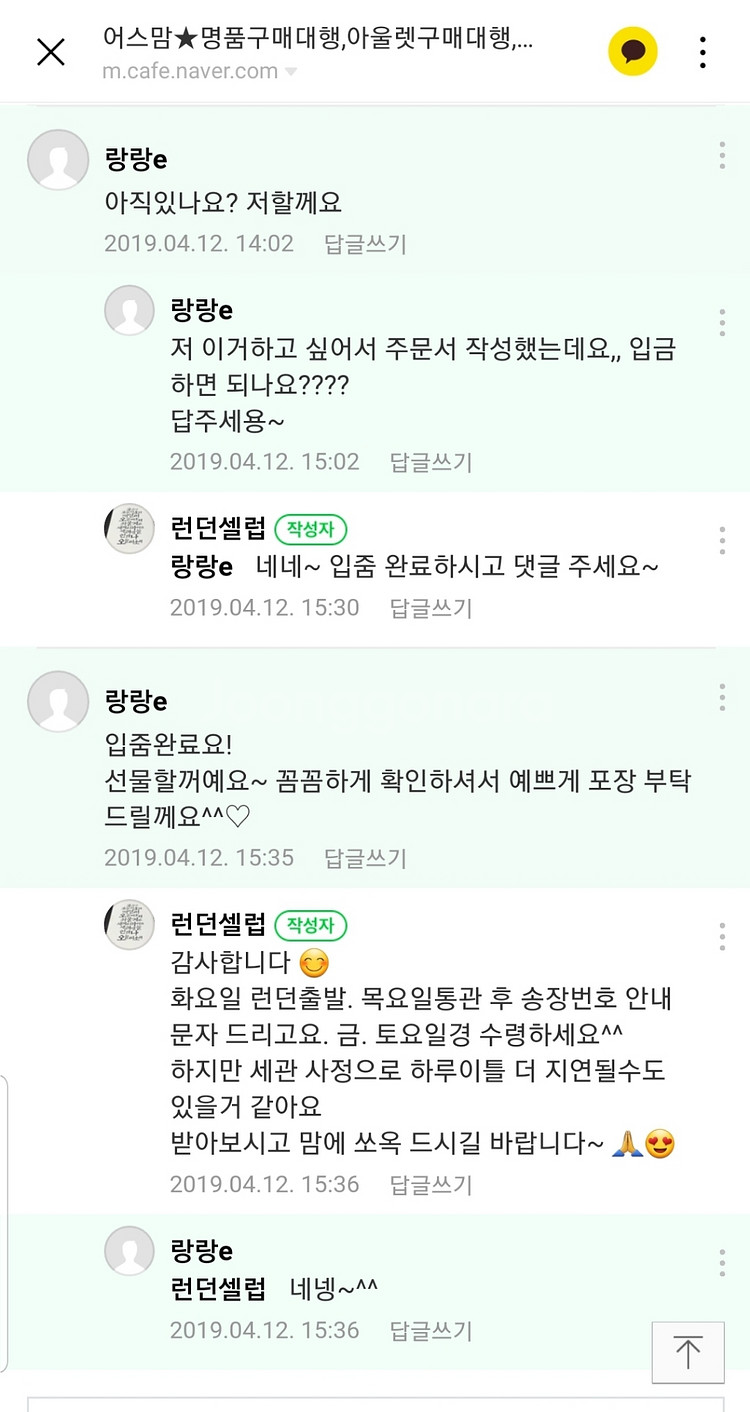Viewport: 750px width, 1412px height.
Task: Share the page via the KakaoTalk icon
Action: 633,52
